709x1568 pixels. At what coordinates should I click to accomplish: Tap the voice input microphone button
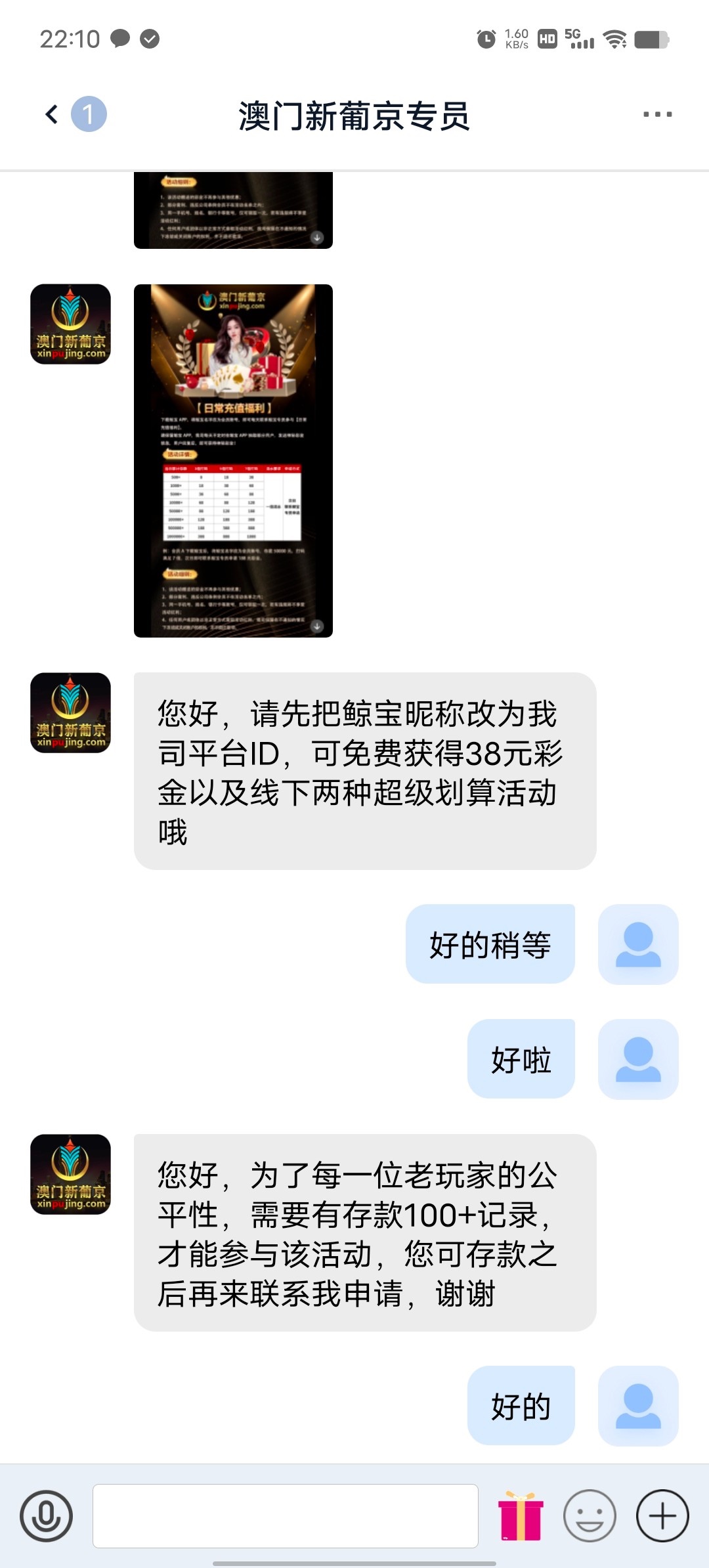[46, 1515]
